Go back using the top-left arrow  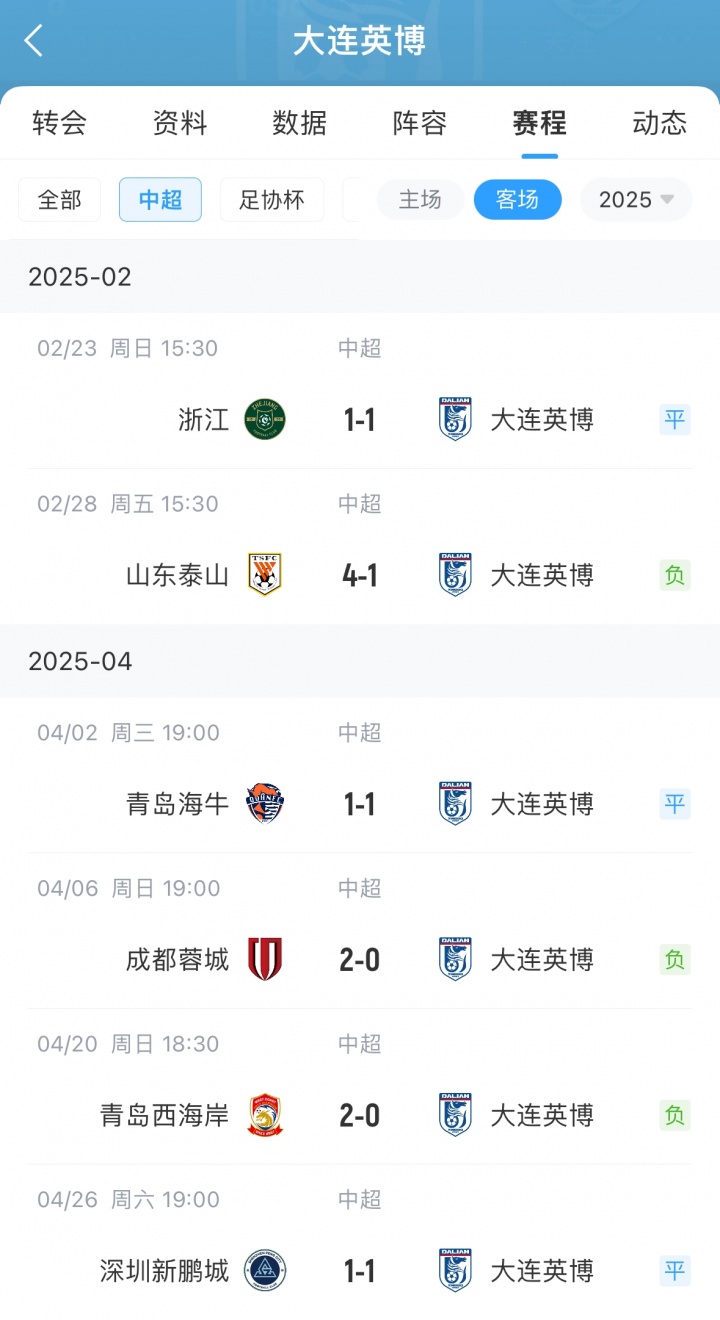click(x=34, y=41)
